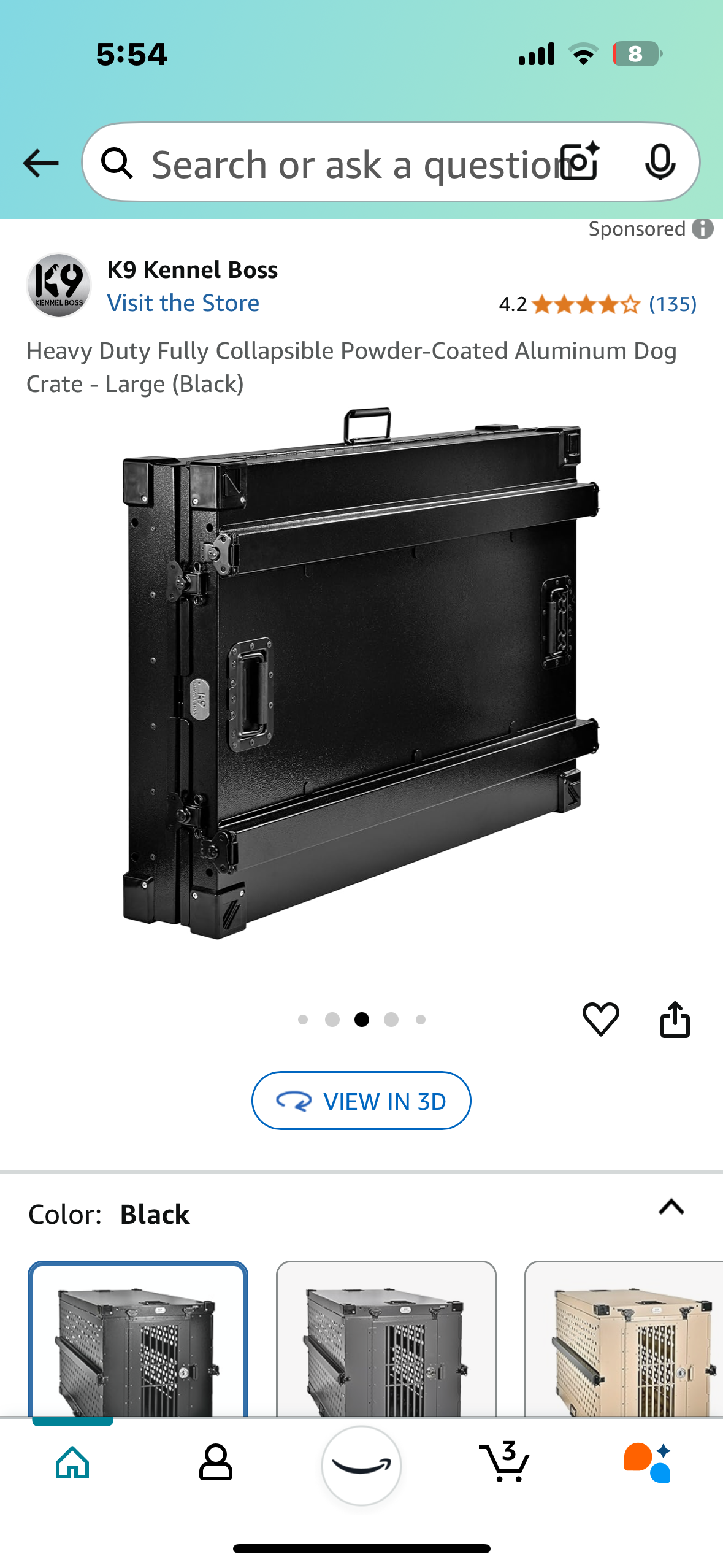Open the main dog crate product image
This screenshot has width=723, height=1568.
pyautogui.click(x=361, y=675)
